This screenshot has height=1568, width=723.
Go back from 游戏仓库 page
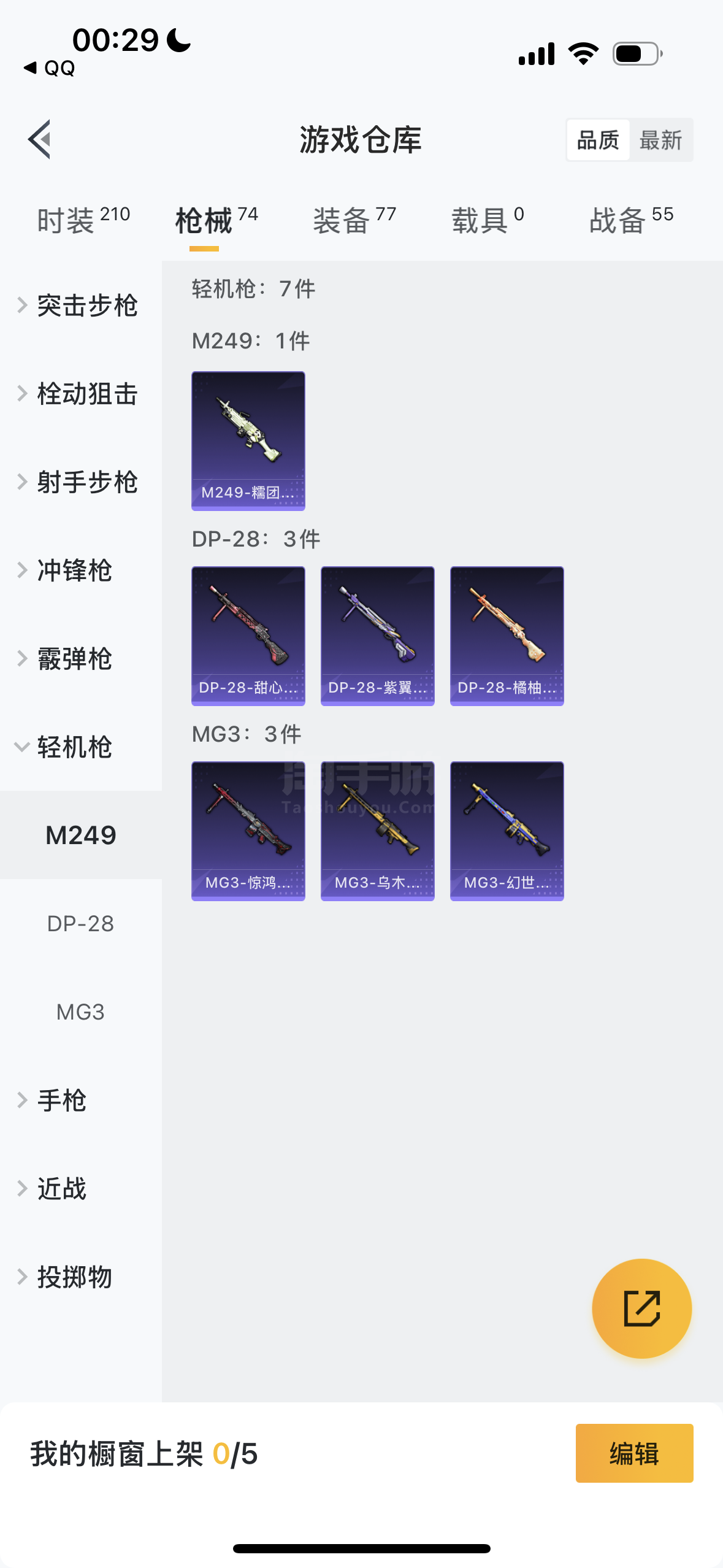[40, 139]
